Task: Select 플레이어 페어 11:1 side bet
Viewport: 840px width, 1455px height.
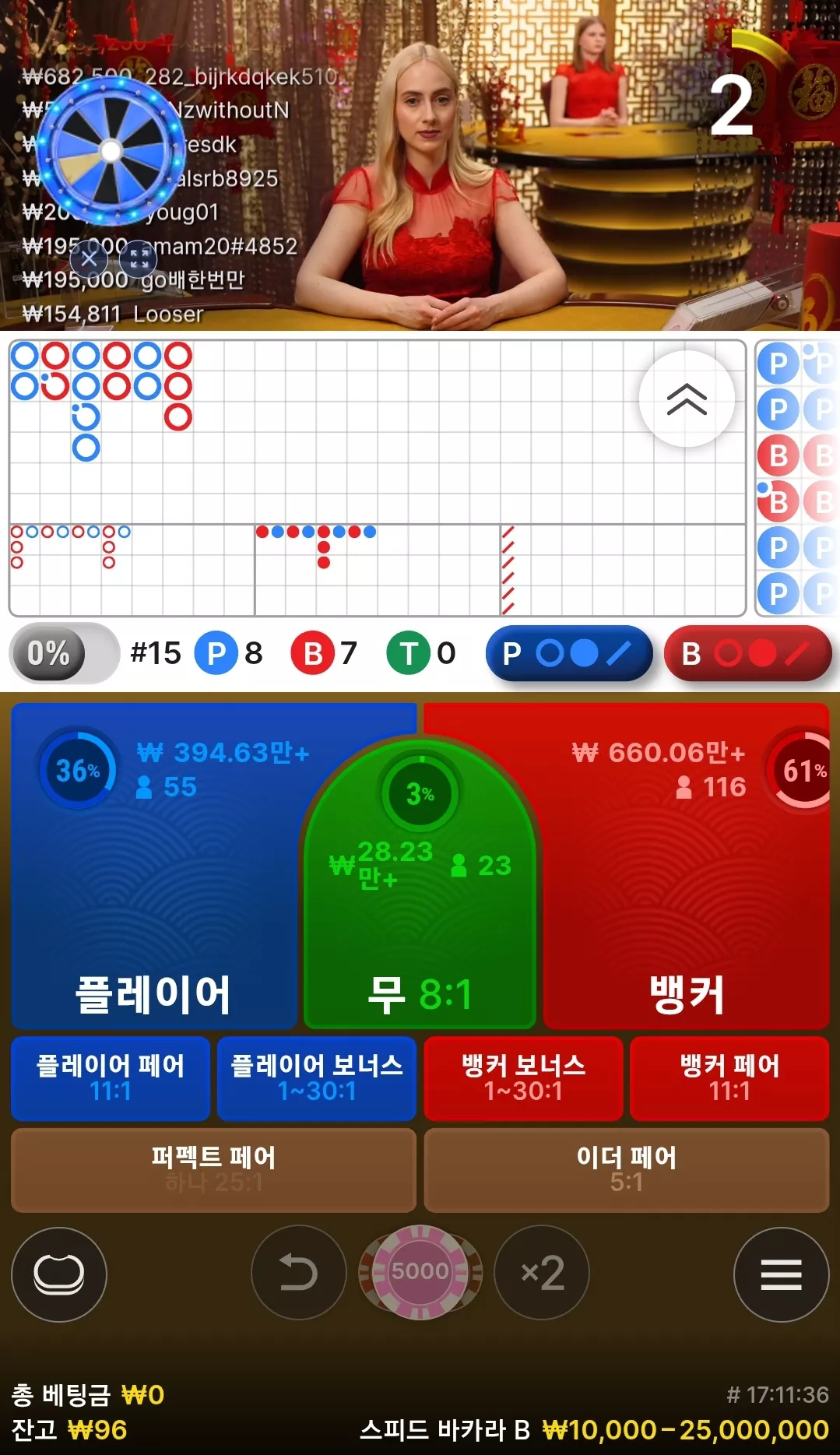Action: click(111, 1077)
